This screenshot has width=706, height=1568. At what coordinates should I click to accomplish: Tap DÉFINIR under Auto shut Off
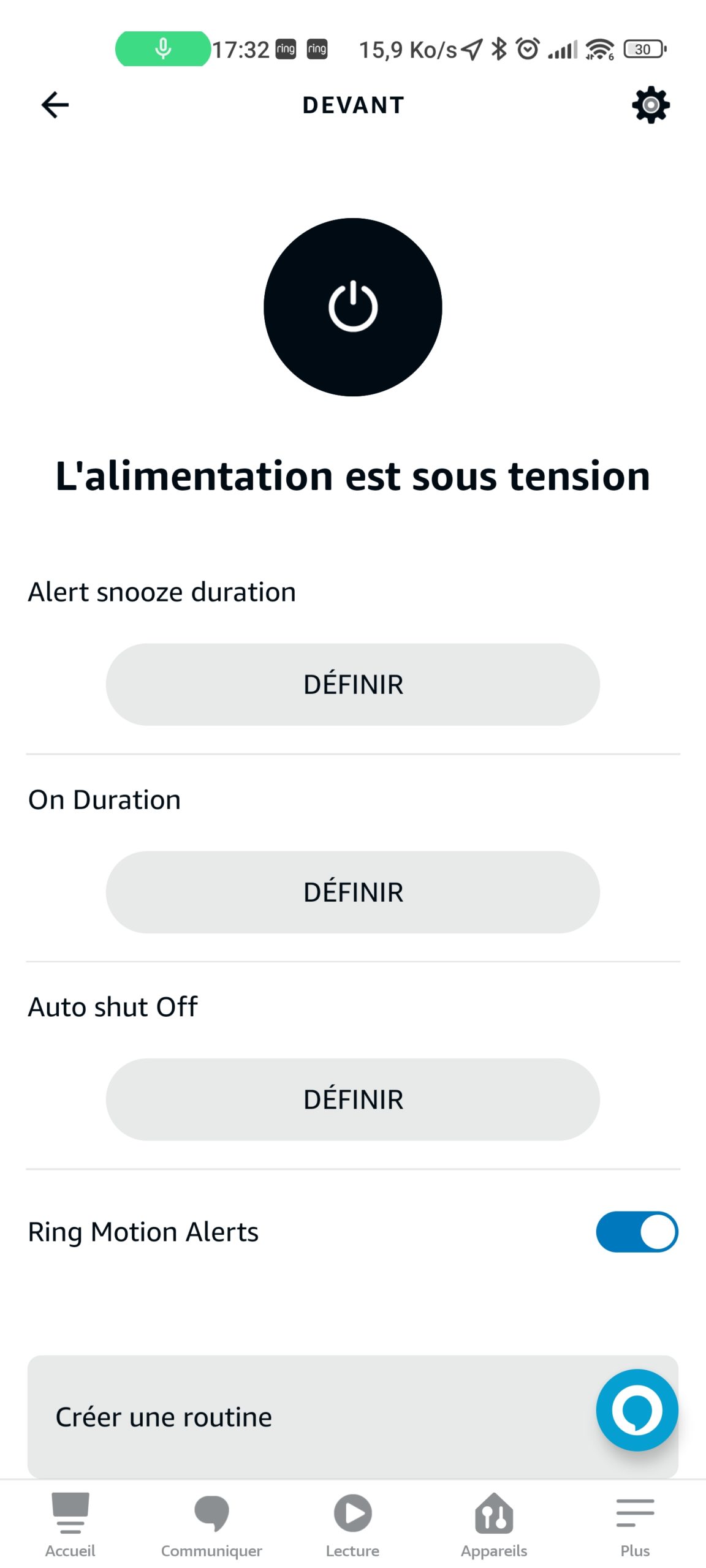(353, 1099)
